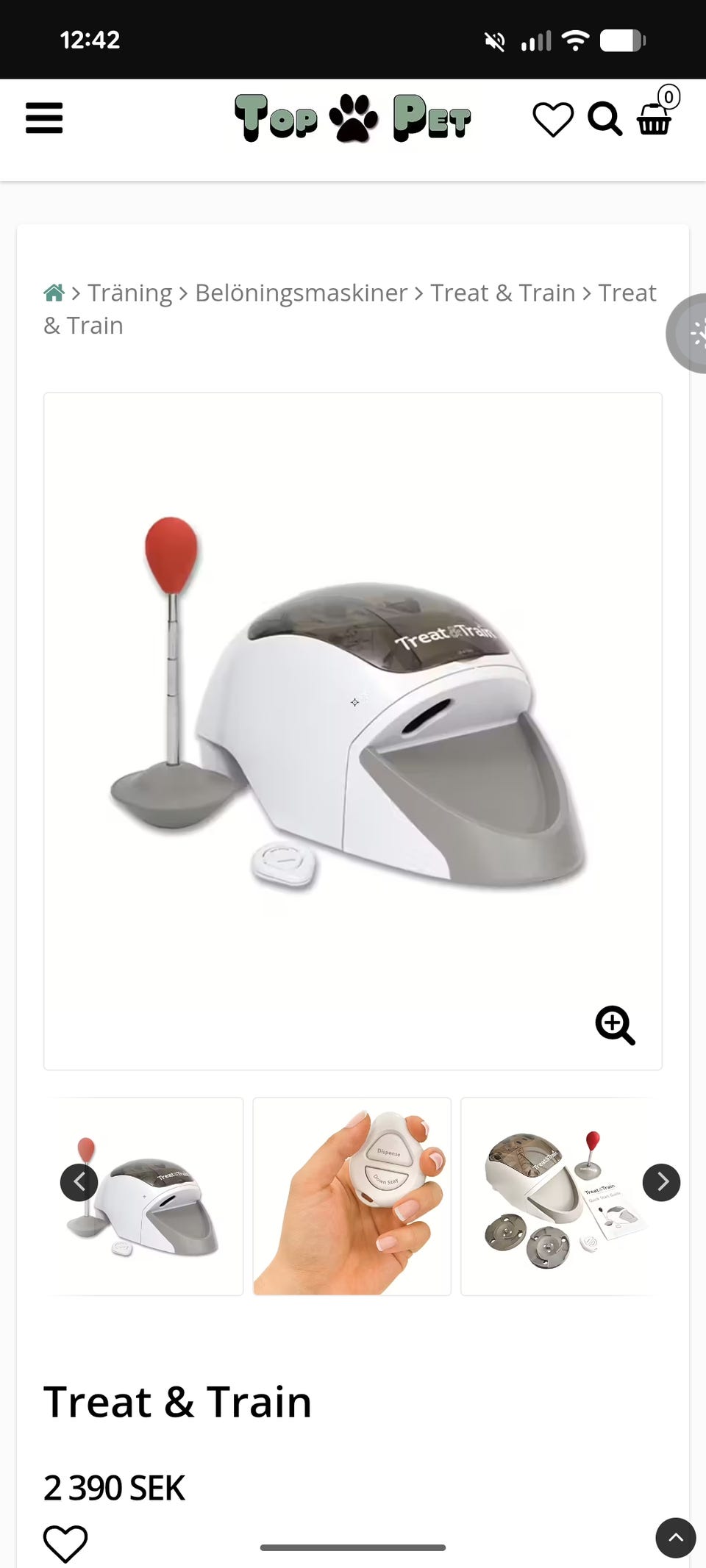706x1568 pixels.
Task: Select the thumbnail showing all included parts
Action: (x=560, y=1196)
